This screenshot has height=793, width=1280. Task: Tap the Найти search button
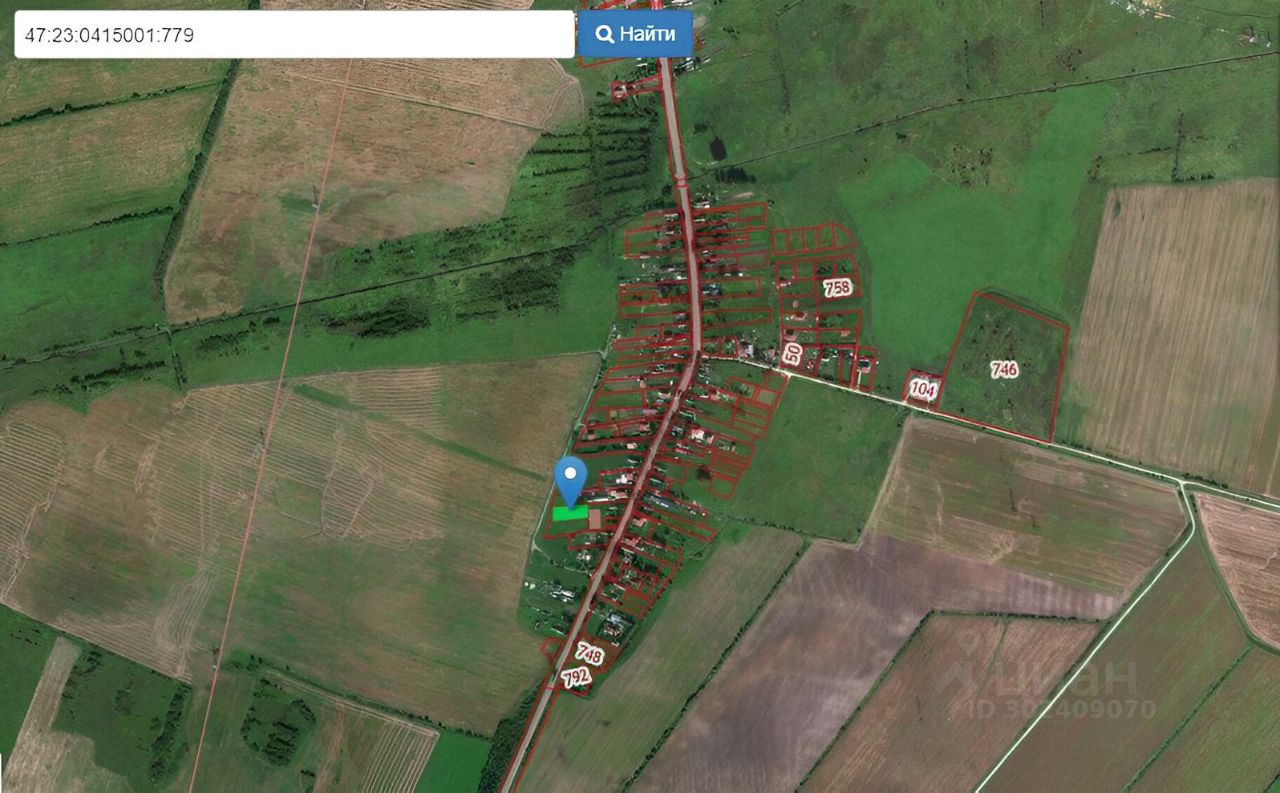pos(635,34)
